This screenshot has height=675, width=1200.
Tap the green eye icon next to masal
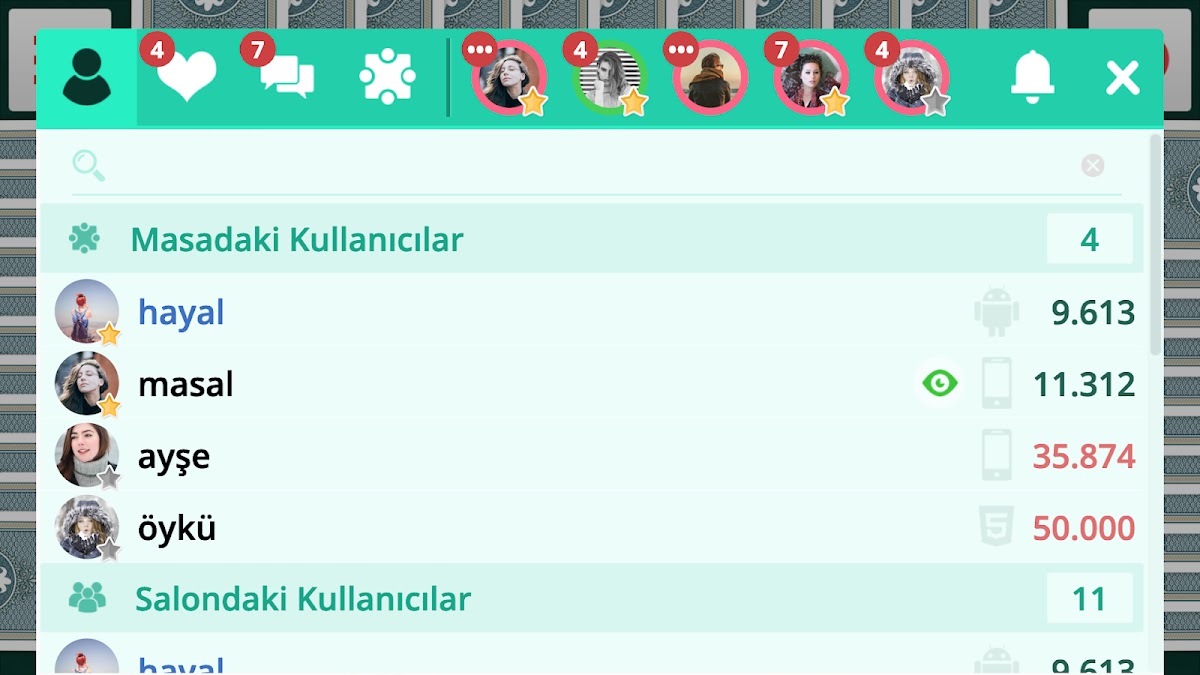[939, 383]
